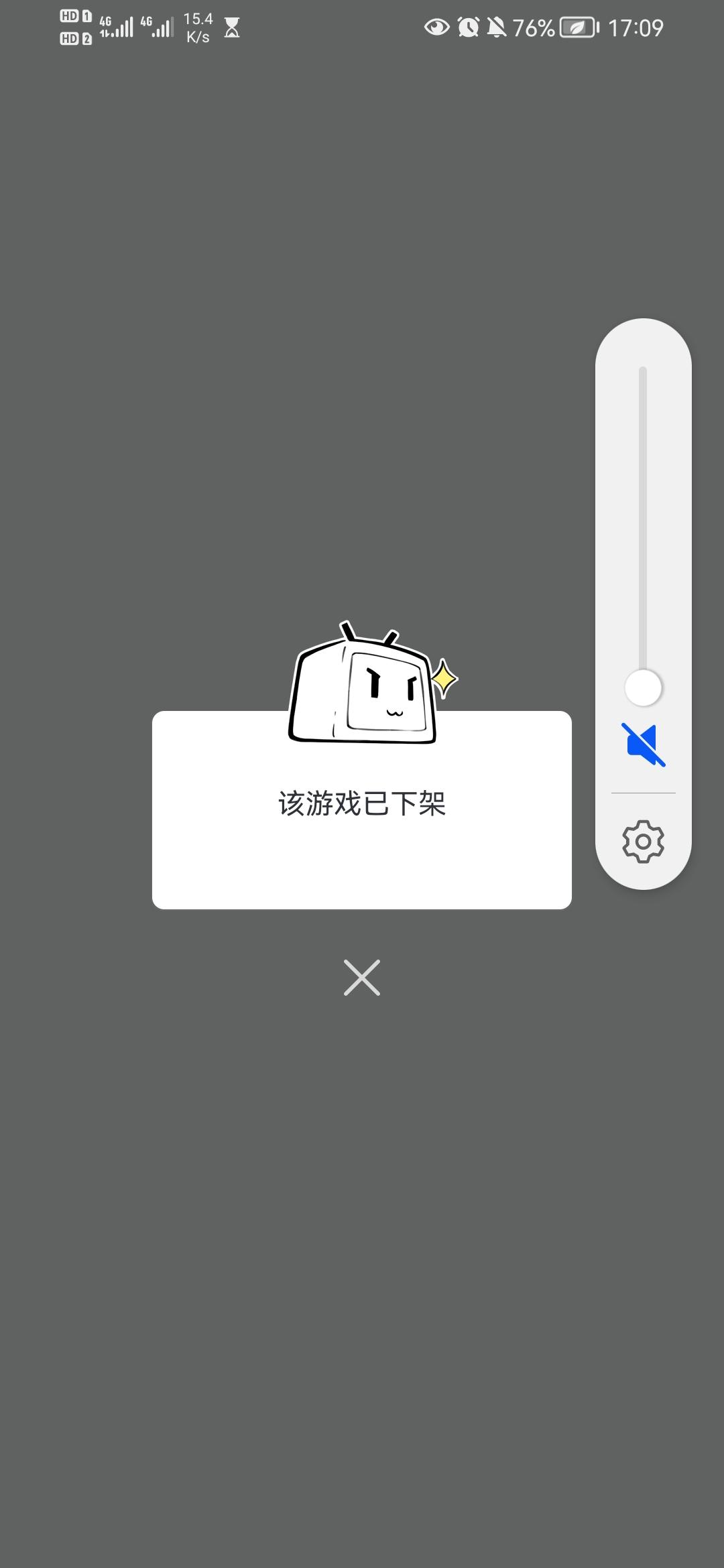Click the 该游戏已下架 message text

tap(362, 803)
